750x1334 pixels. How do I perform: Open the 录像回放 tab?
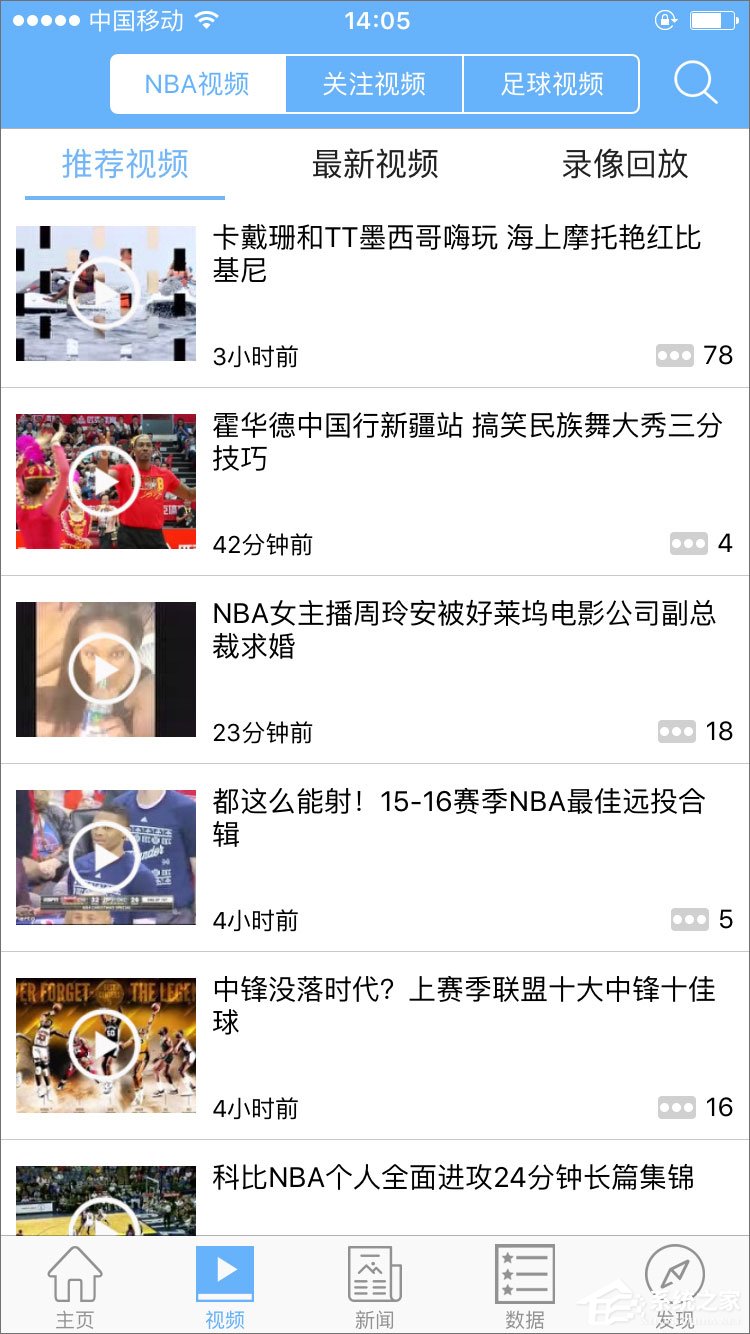point(625,164)
